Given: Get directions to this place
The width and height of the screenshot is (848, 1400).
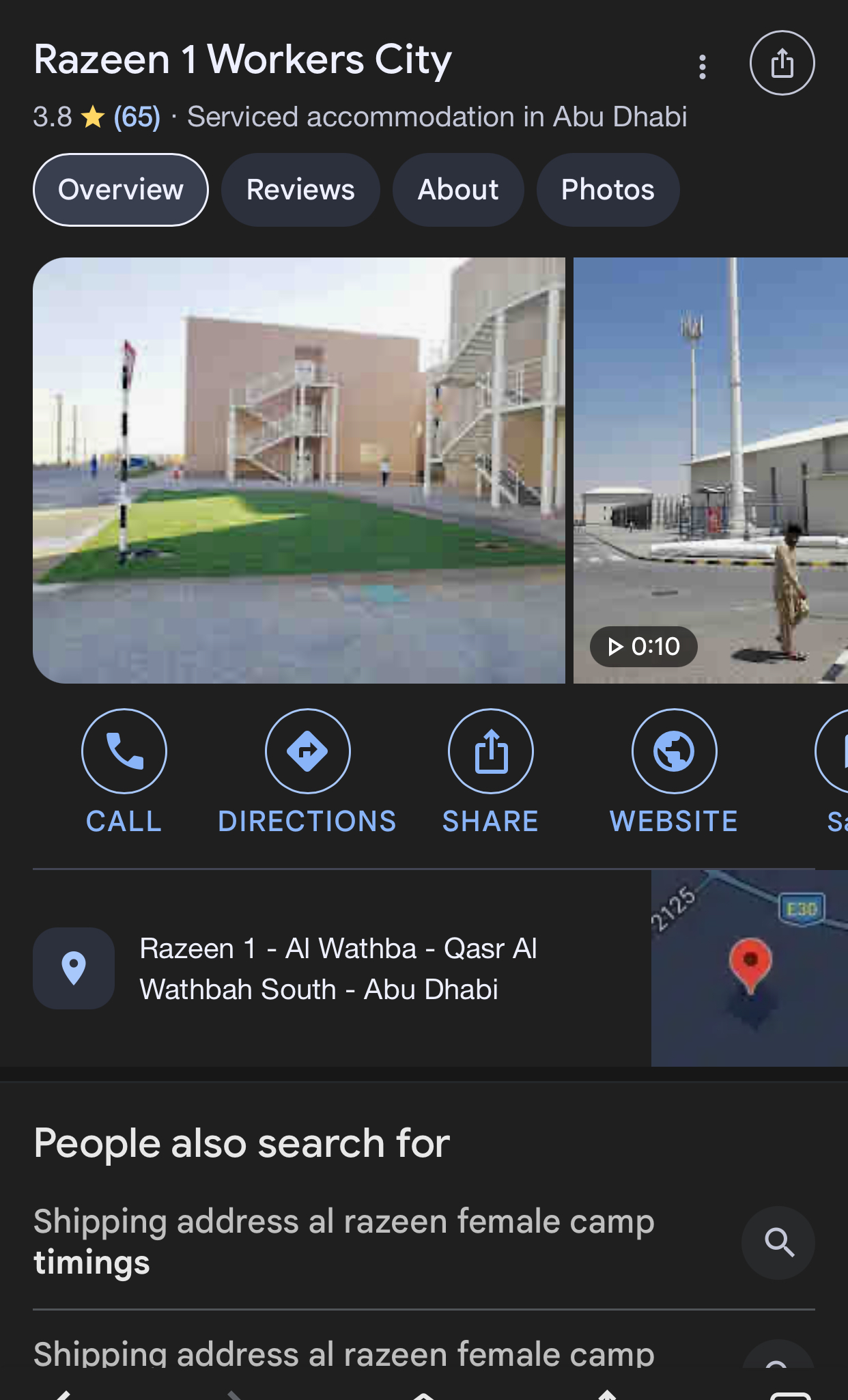Looking at the screenshot, I should click(307, 751).
